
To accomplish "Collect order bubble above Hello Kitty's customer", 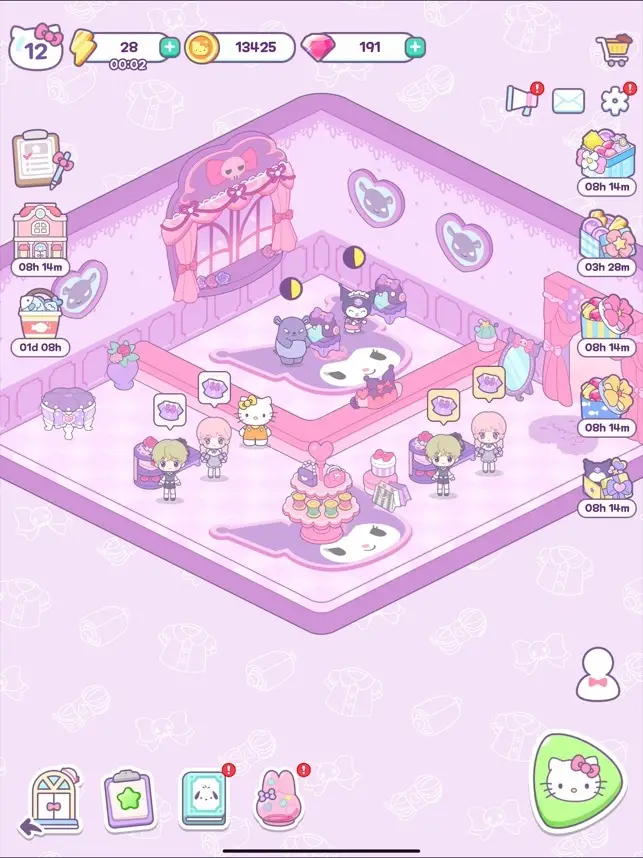I will pos(214,386).
